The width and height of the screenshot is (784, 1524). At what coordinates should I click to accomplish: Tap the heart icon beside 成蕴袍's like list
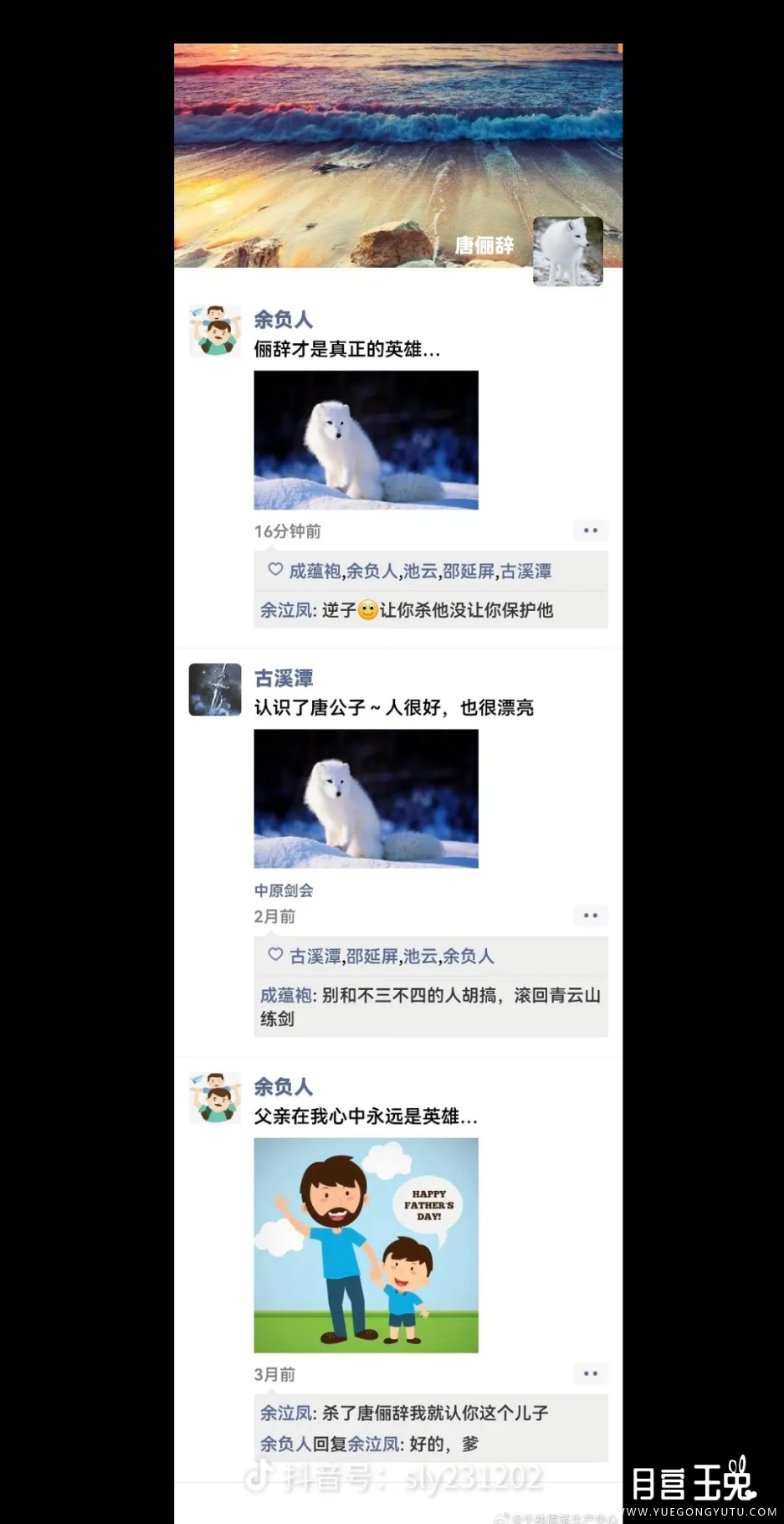point(274,571)
